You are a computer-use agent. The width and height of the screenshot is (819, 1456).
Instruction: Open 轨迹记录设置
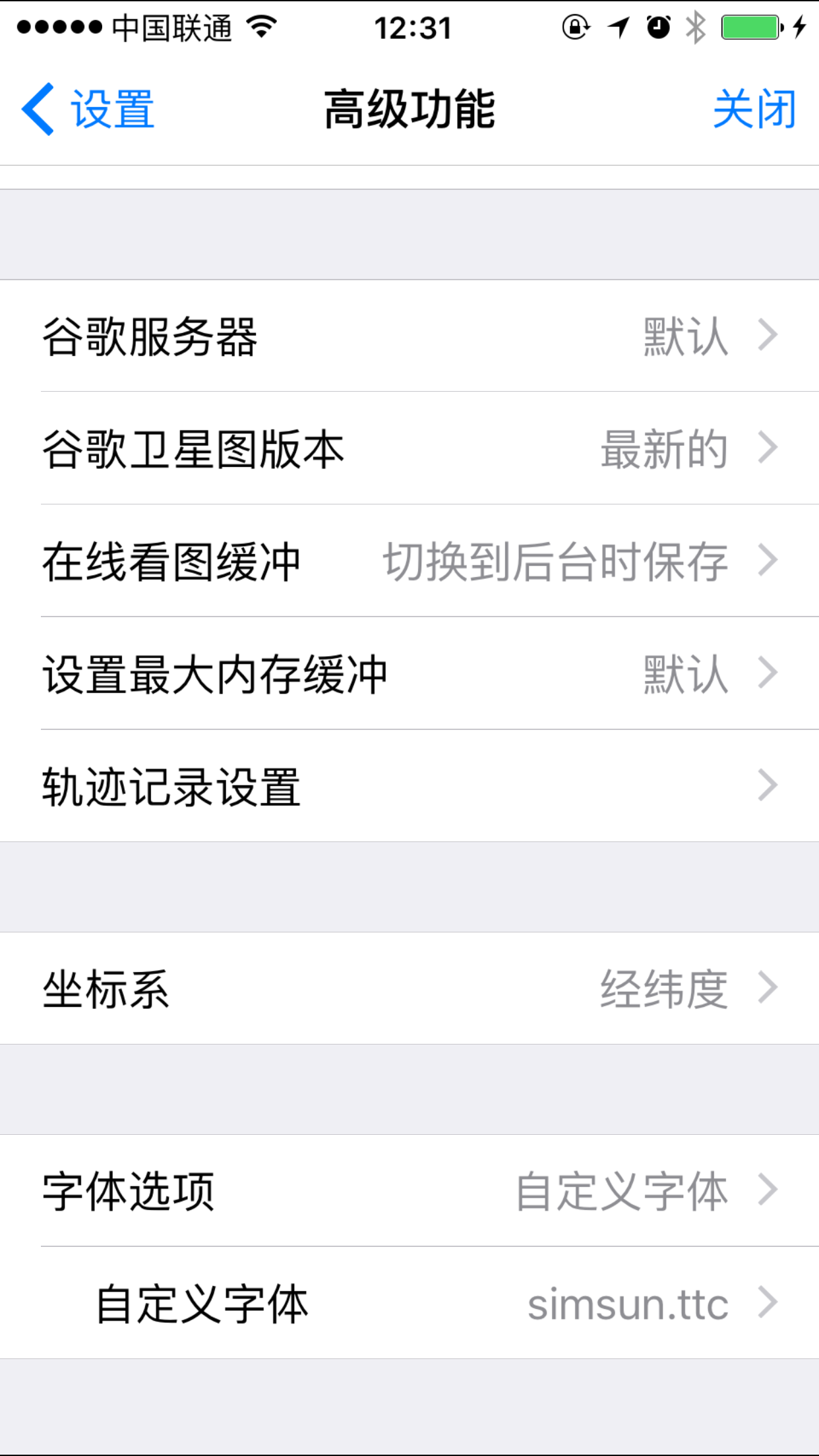(x=409, y=786)
